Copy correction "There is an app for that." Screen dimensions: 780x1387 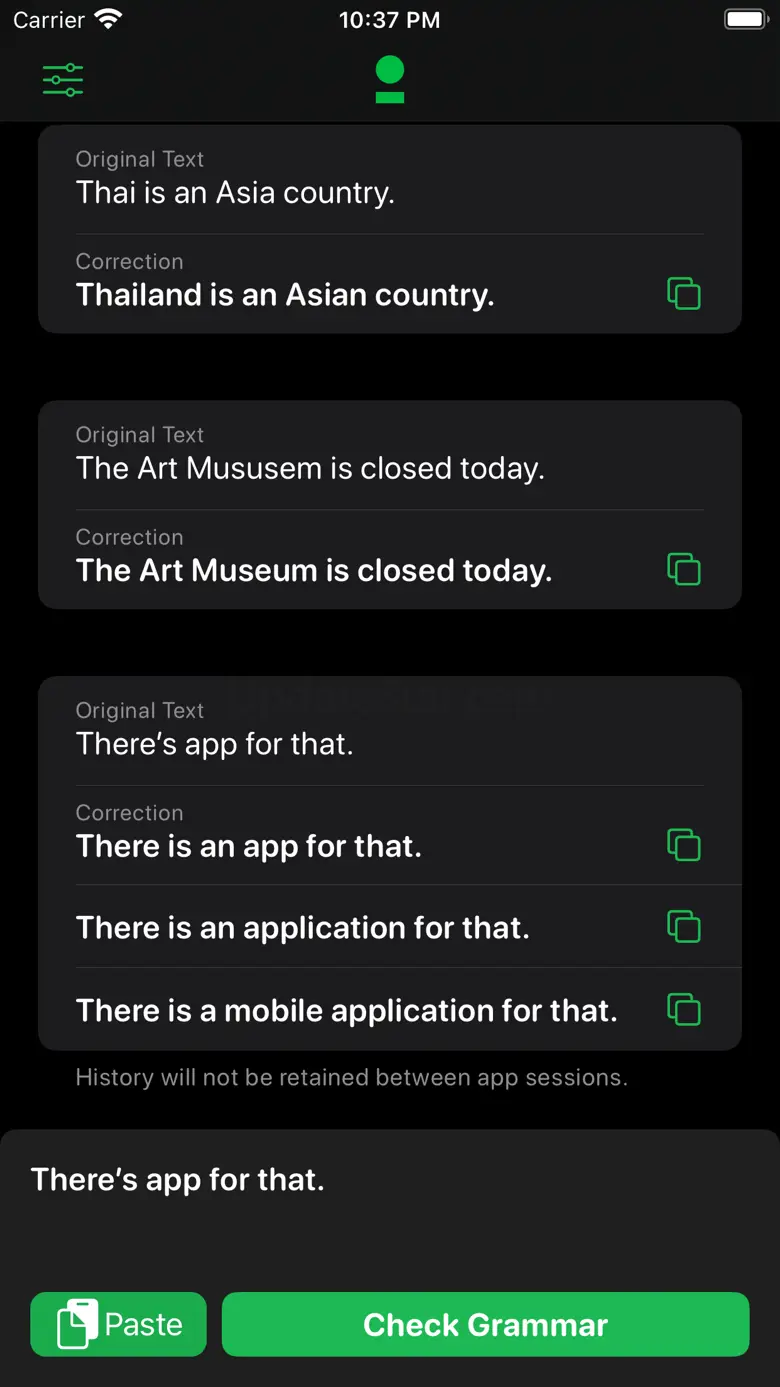(684, 845)
